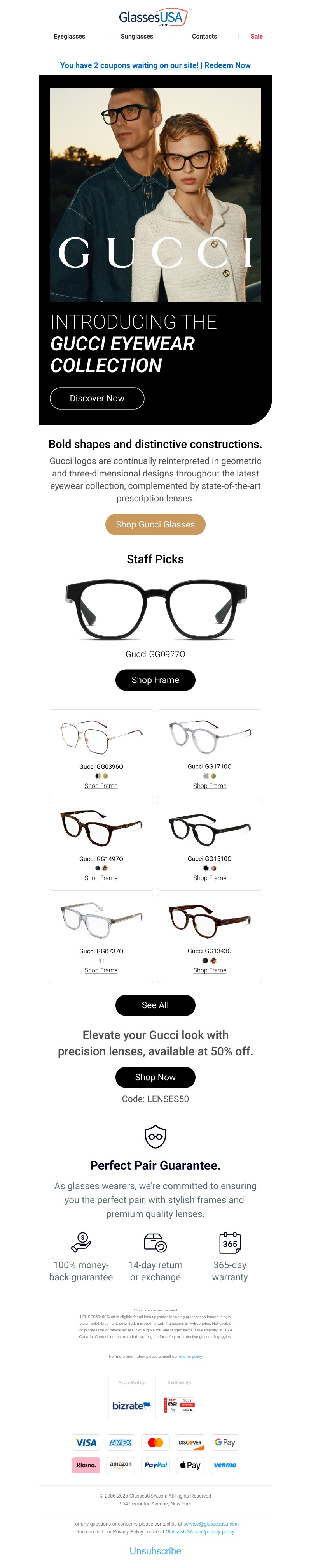Viewport: 311px width, 1568px height.
Task: Open Shop Frame for Gucci GG1497O
Action: point(101,878)
